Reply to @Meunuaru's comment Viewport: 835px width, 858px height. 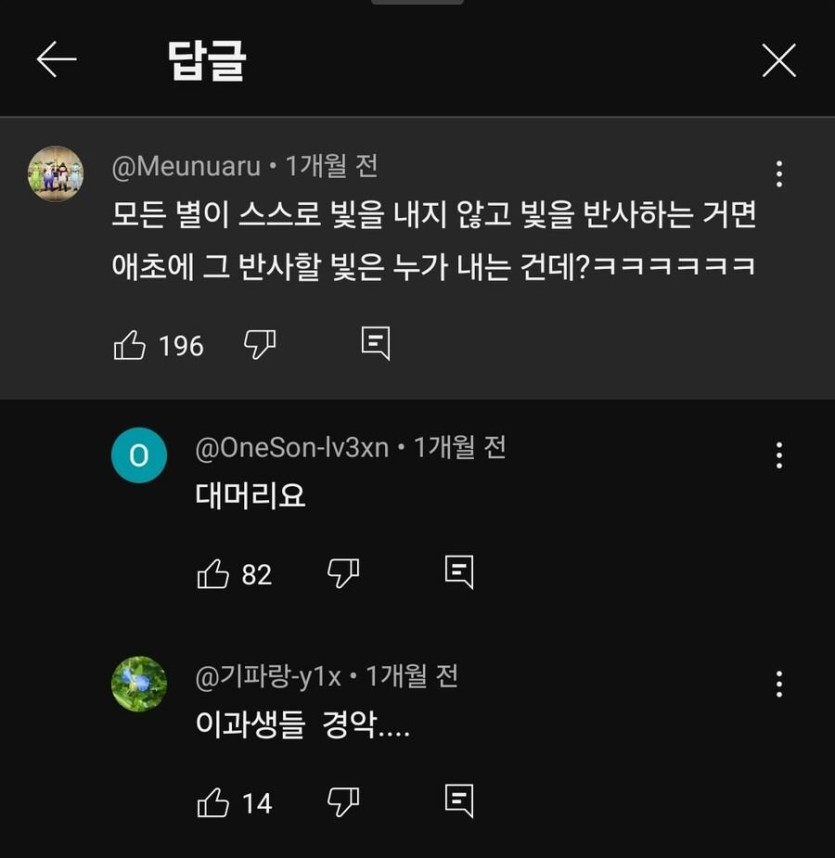(x=375, y=344)
